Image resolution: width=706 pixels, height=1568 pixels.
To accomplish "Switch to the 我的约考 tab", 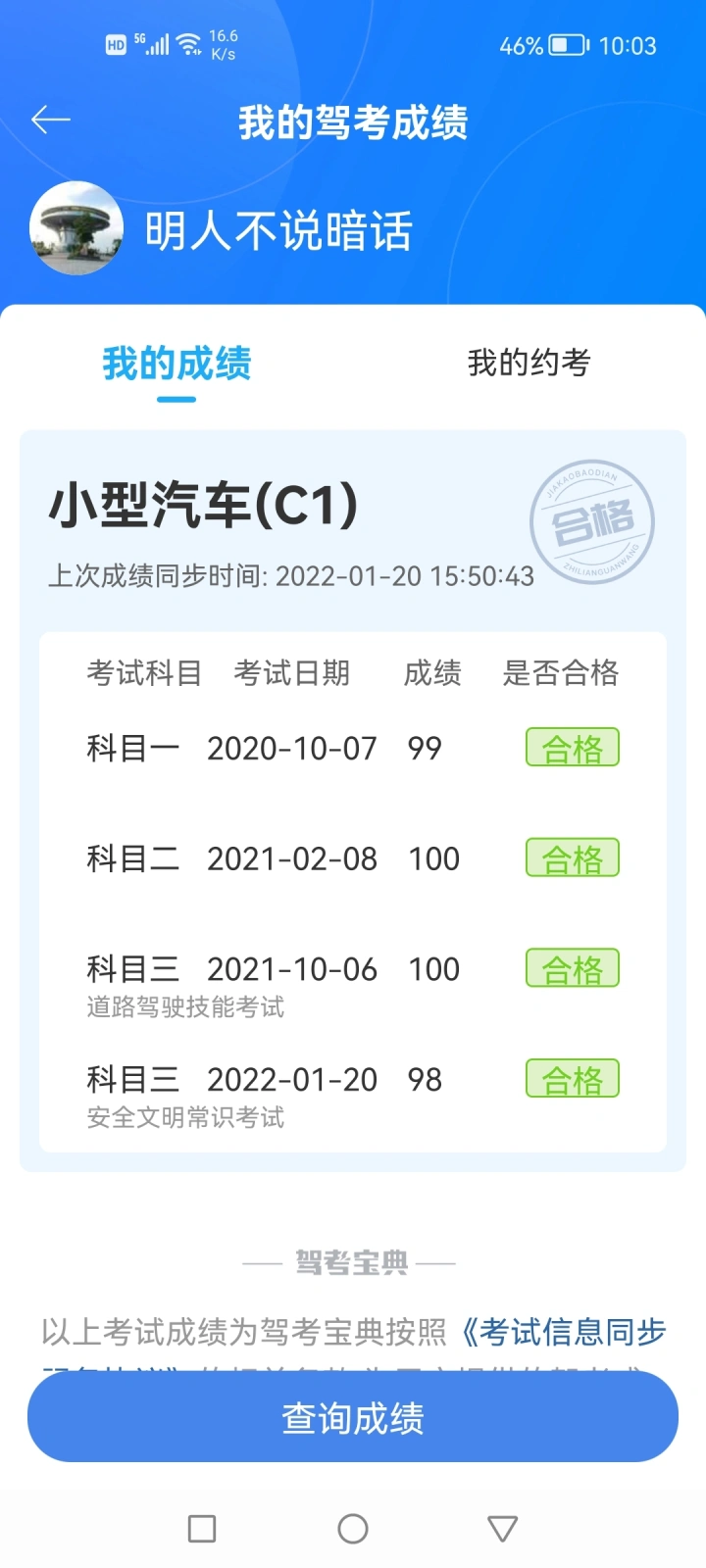I will tap(529, 363).
